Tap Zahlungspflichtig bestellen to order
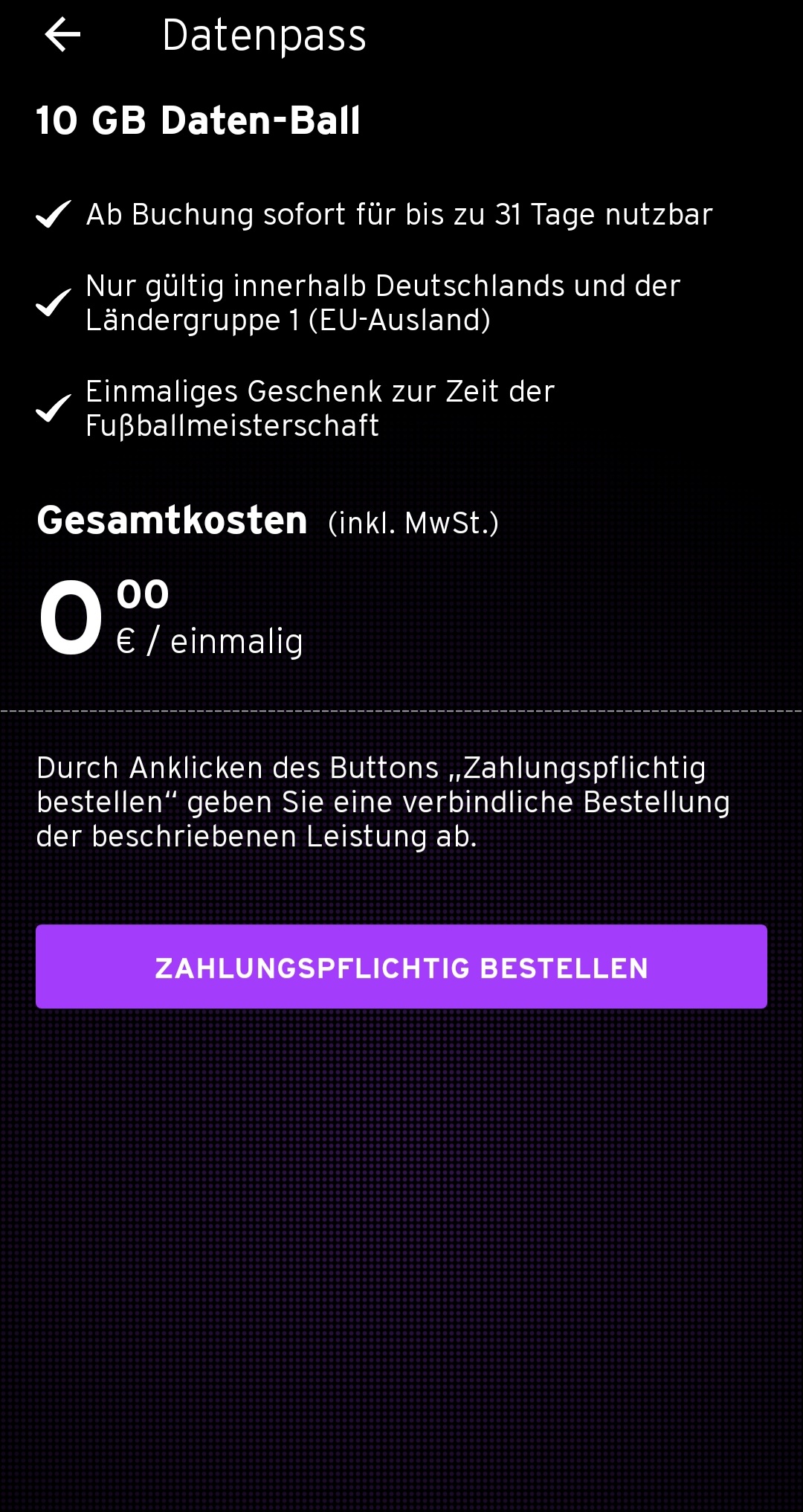 [x=401, y=967]
